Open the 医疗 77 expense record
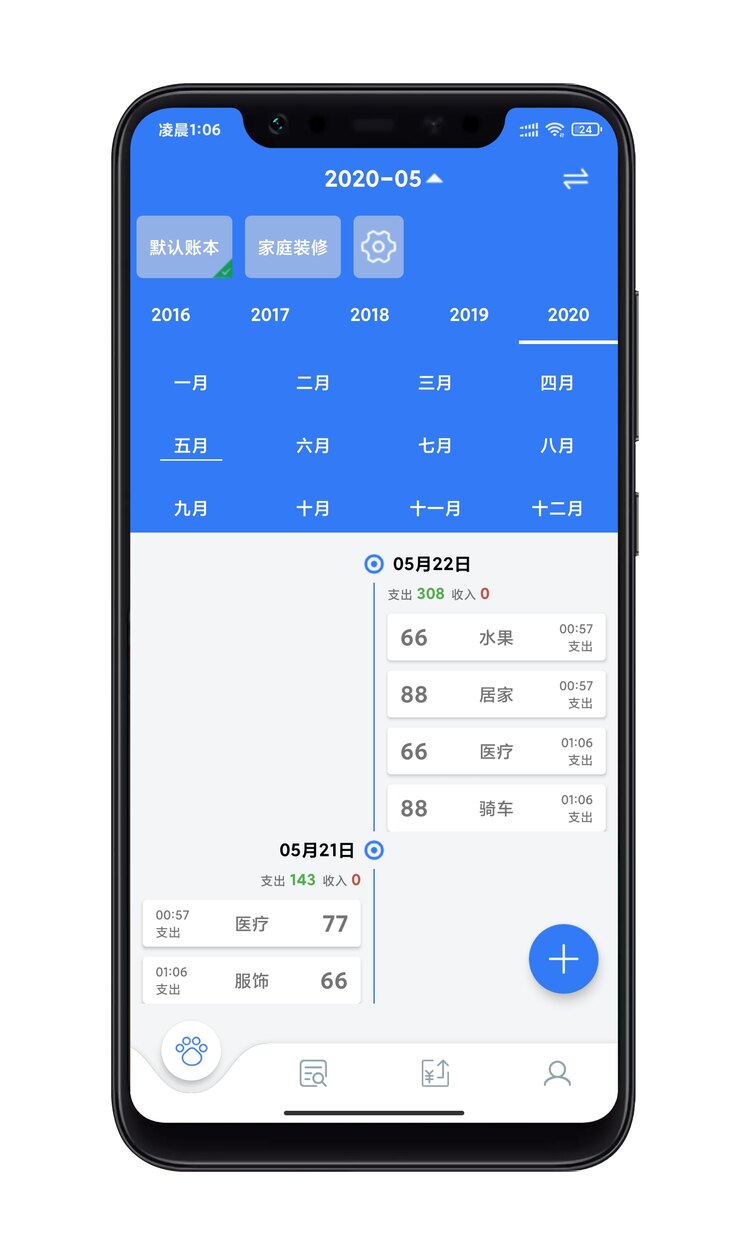Image resolution: width=750 pixels, height=1255 pixels. point(252,924)
